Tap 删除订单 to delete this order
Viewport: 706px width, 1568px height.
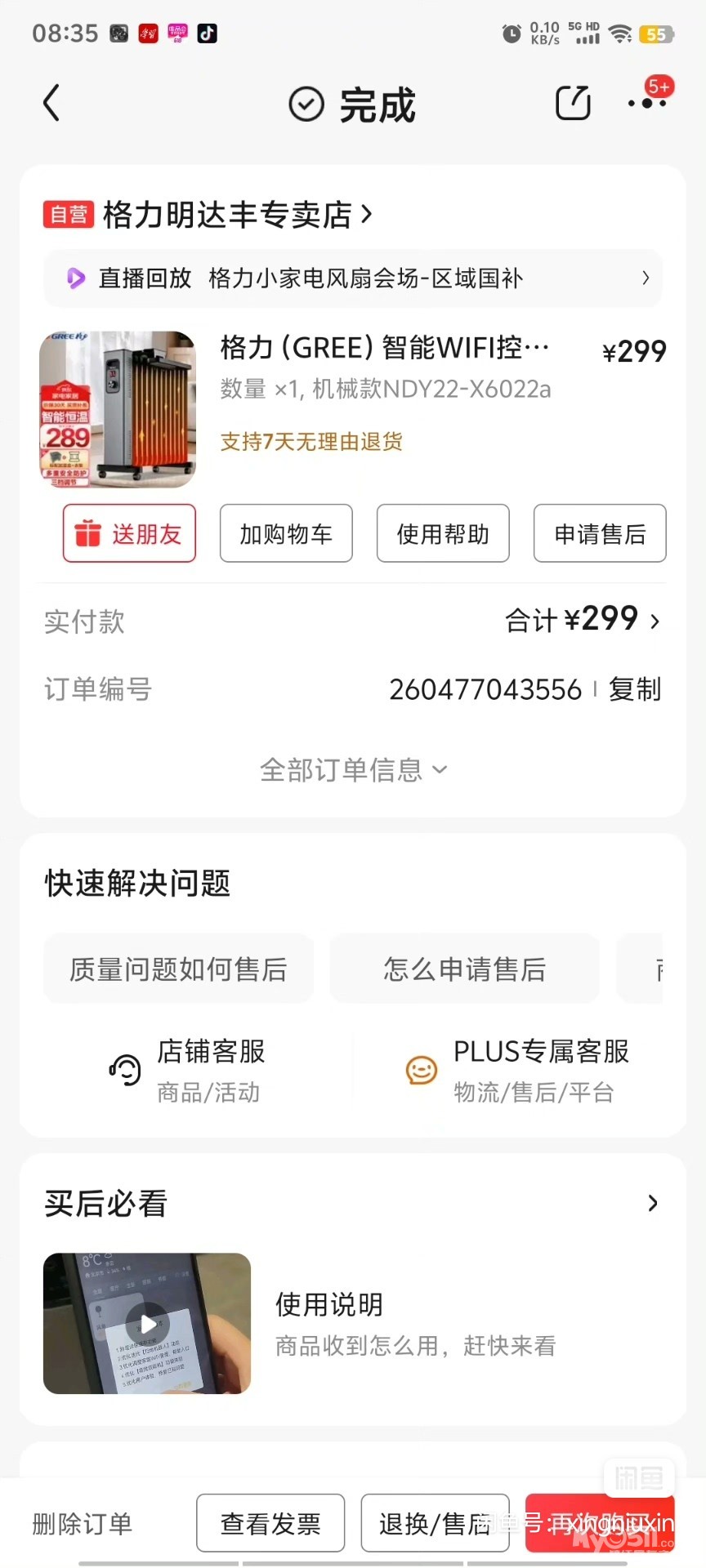click(x=82, y=1523)
